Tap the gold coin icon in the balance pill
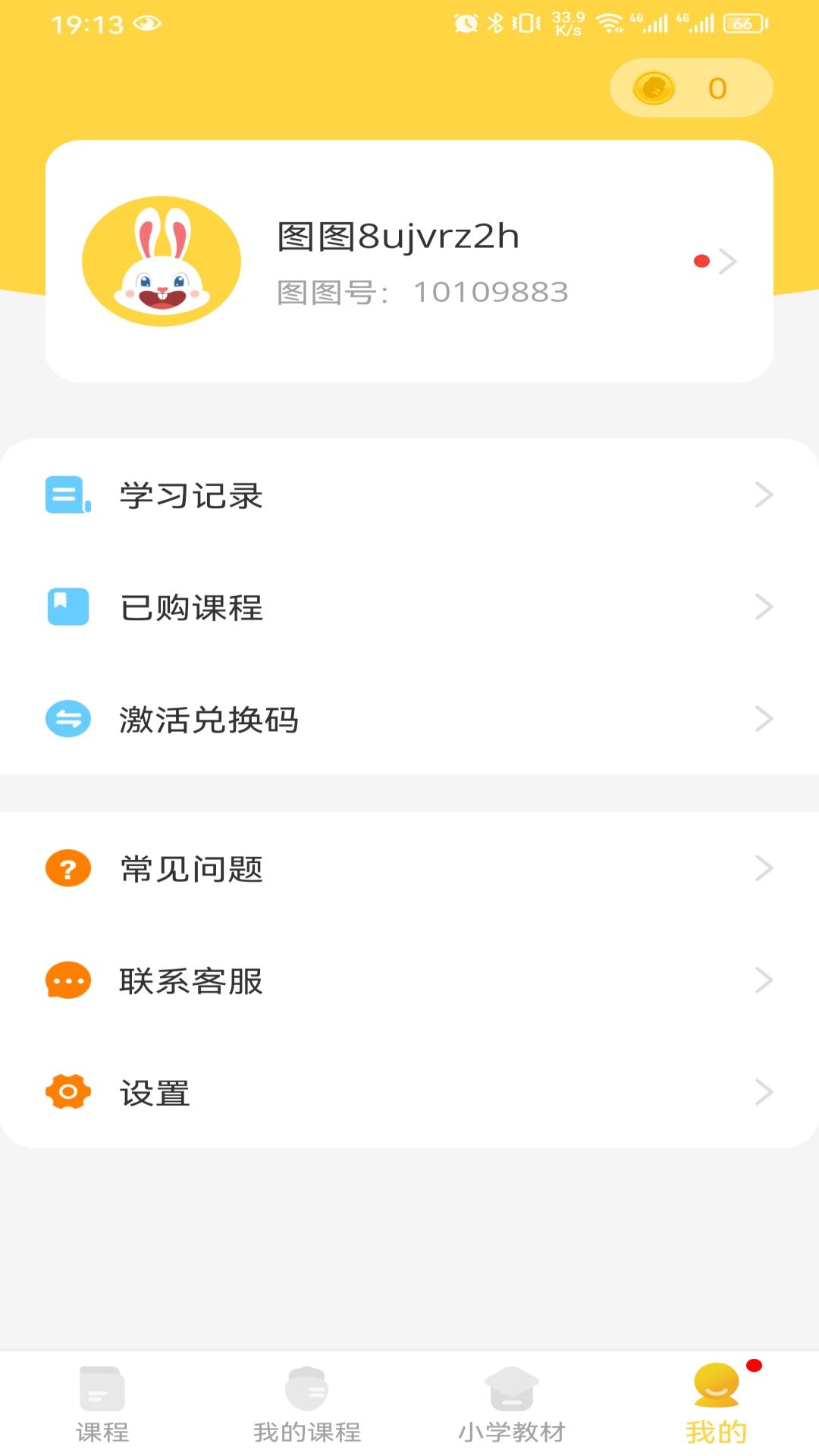Viewport: 819px width, 1456px height. click(654, 87)
